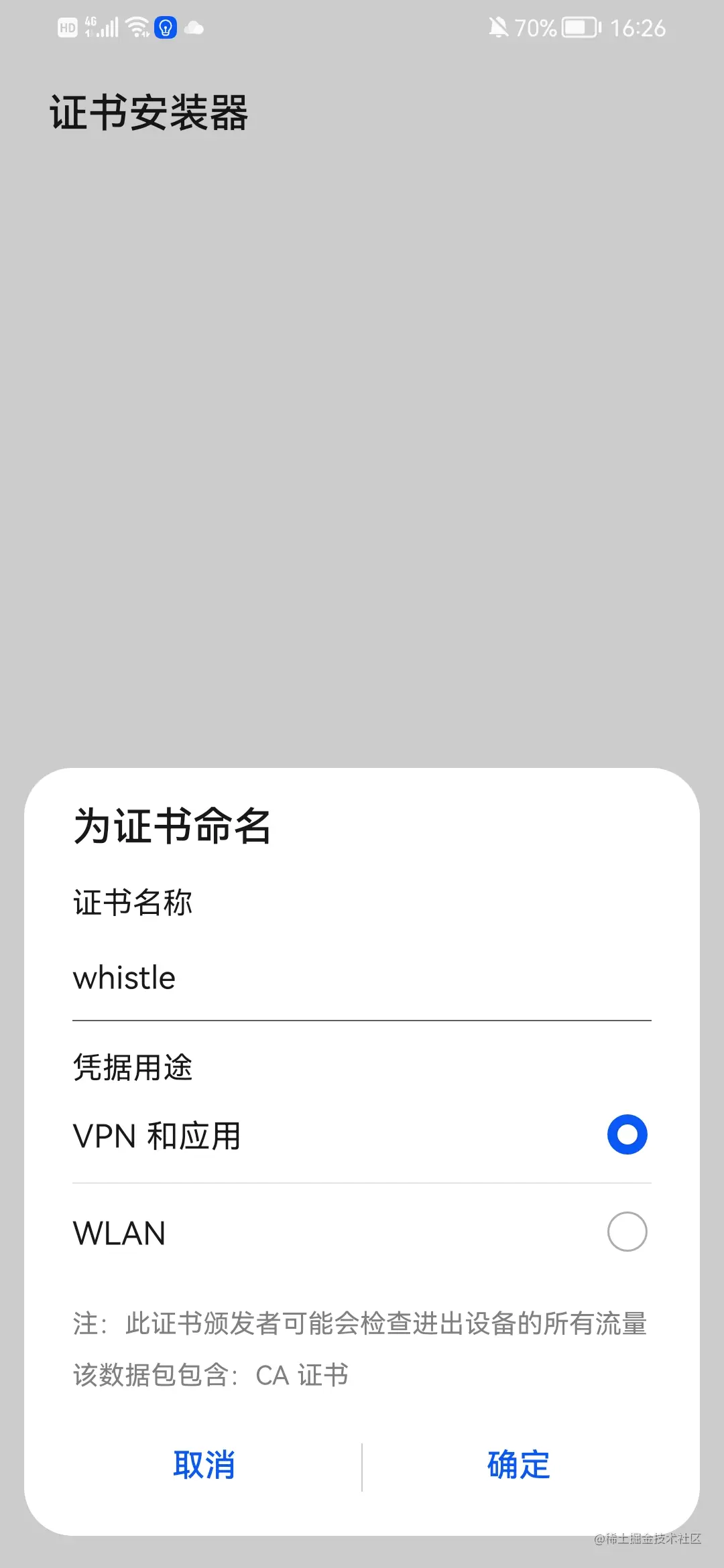724x1568 pixels.
Task: Tap the certificate name field containing whistle
Action: [x=362, y=978]
